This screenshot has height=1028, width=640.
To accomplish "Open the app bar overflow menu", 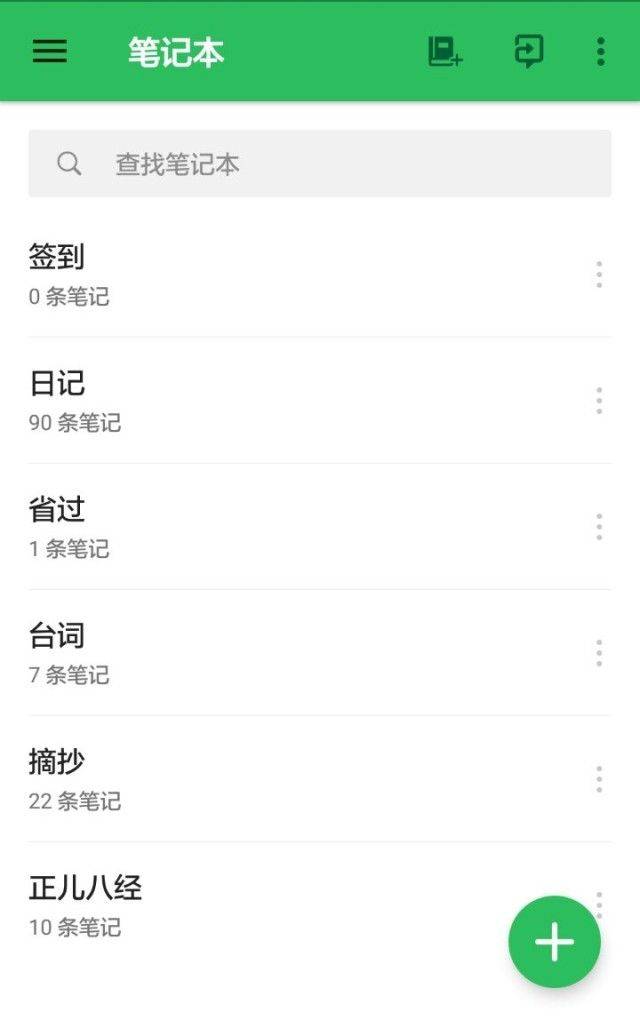I will tap(600, 51).
